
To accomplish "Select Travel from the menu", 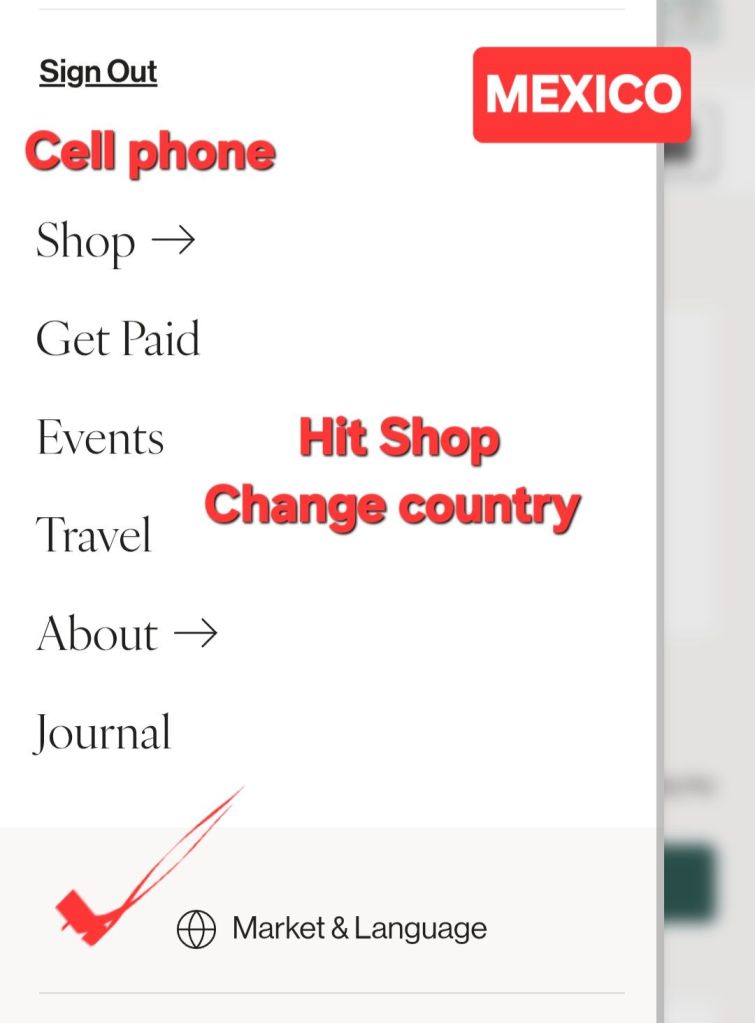I will [94, 535].
